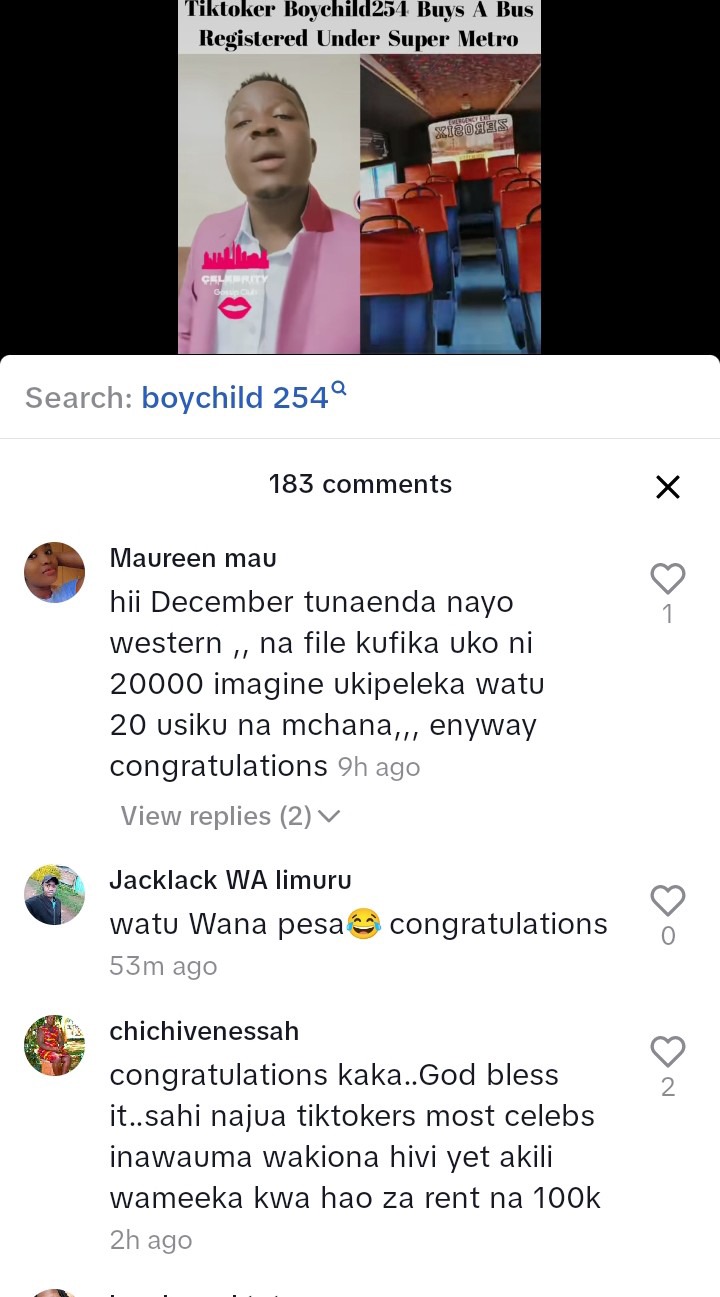720x1297 pixels.
Task: Open Maureen mau's profile picture
Action: coord(54,572)
